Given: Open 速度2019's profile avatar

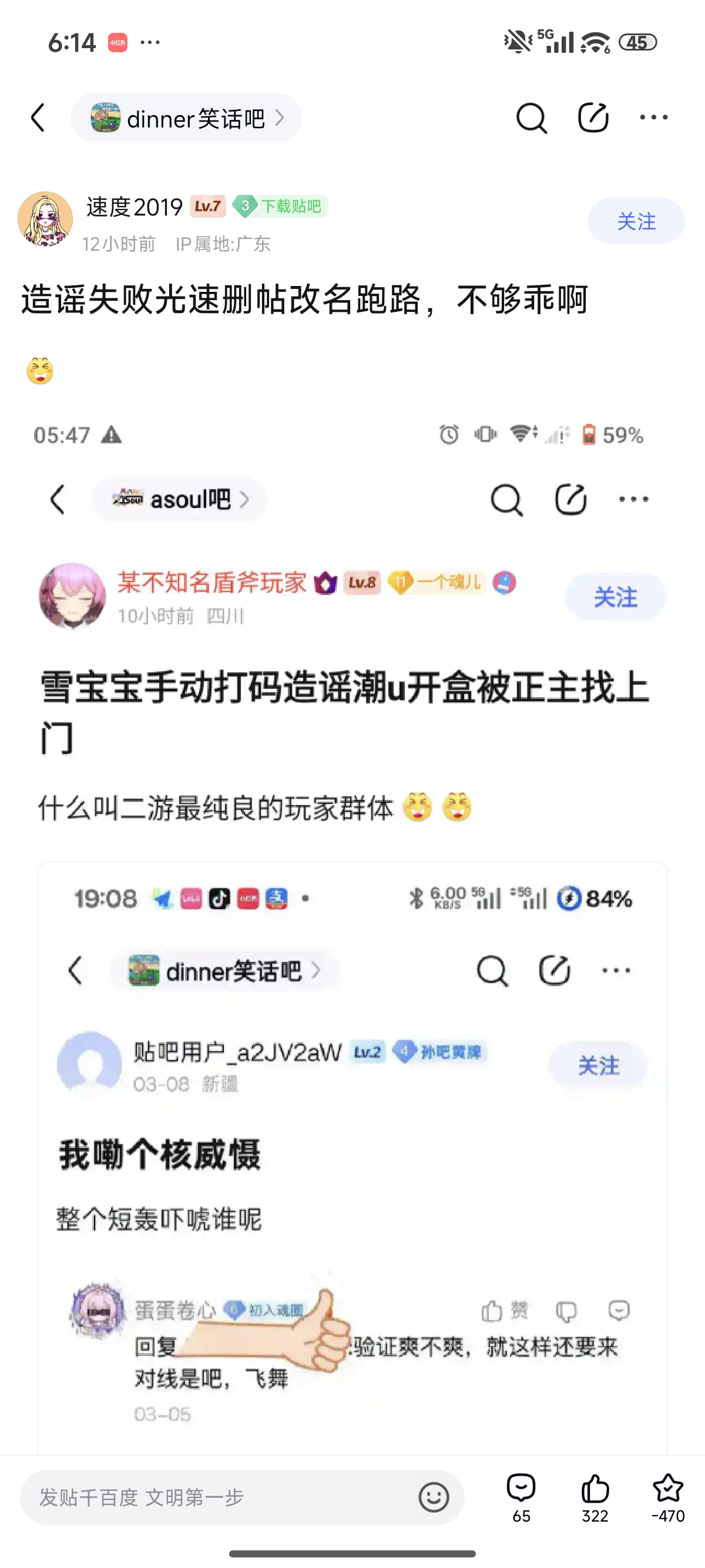Looking at the screenshot, I should [x=45, y=219].
